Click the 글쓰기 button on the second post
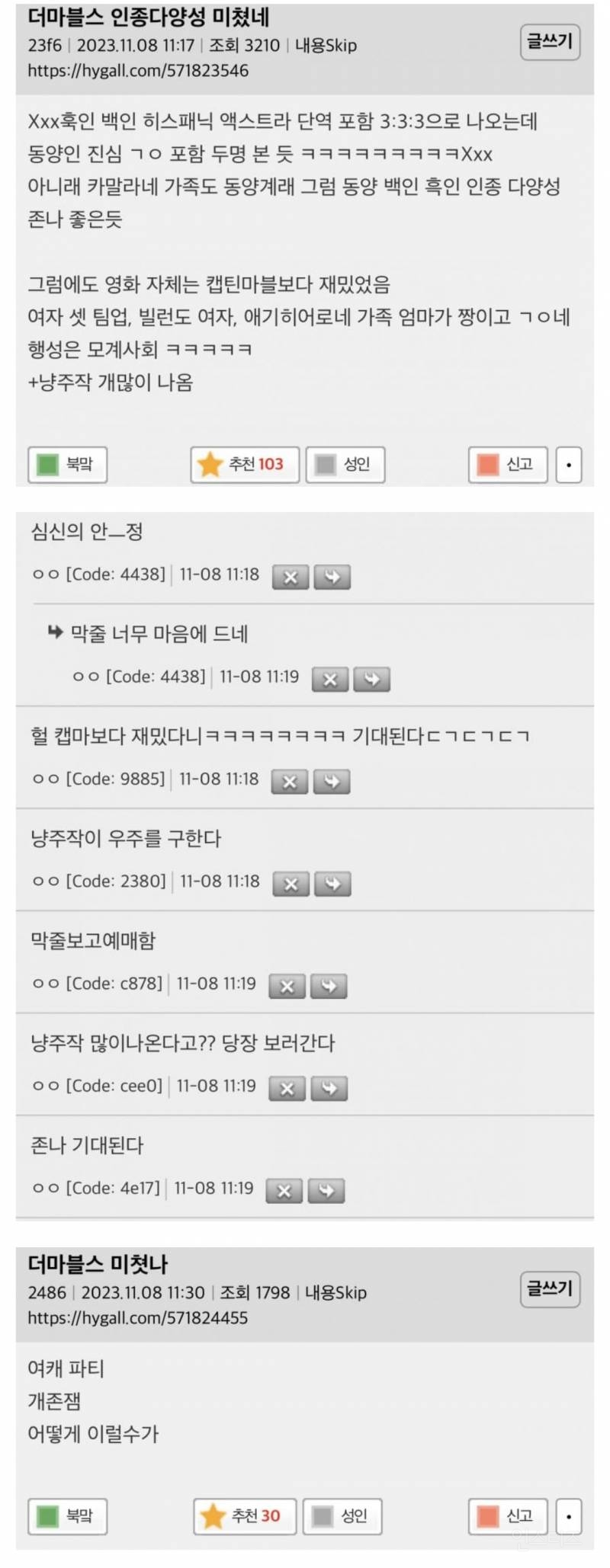610x1568 pixels. (x=549, y=1288)
